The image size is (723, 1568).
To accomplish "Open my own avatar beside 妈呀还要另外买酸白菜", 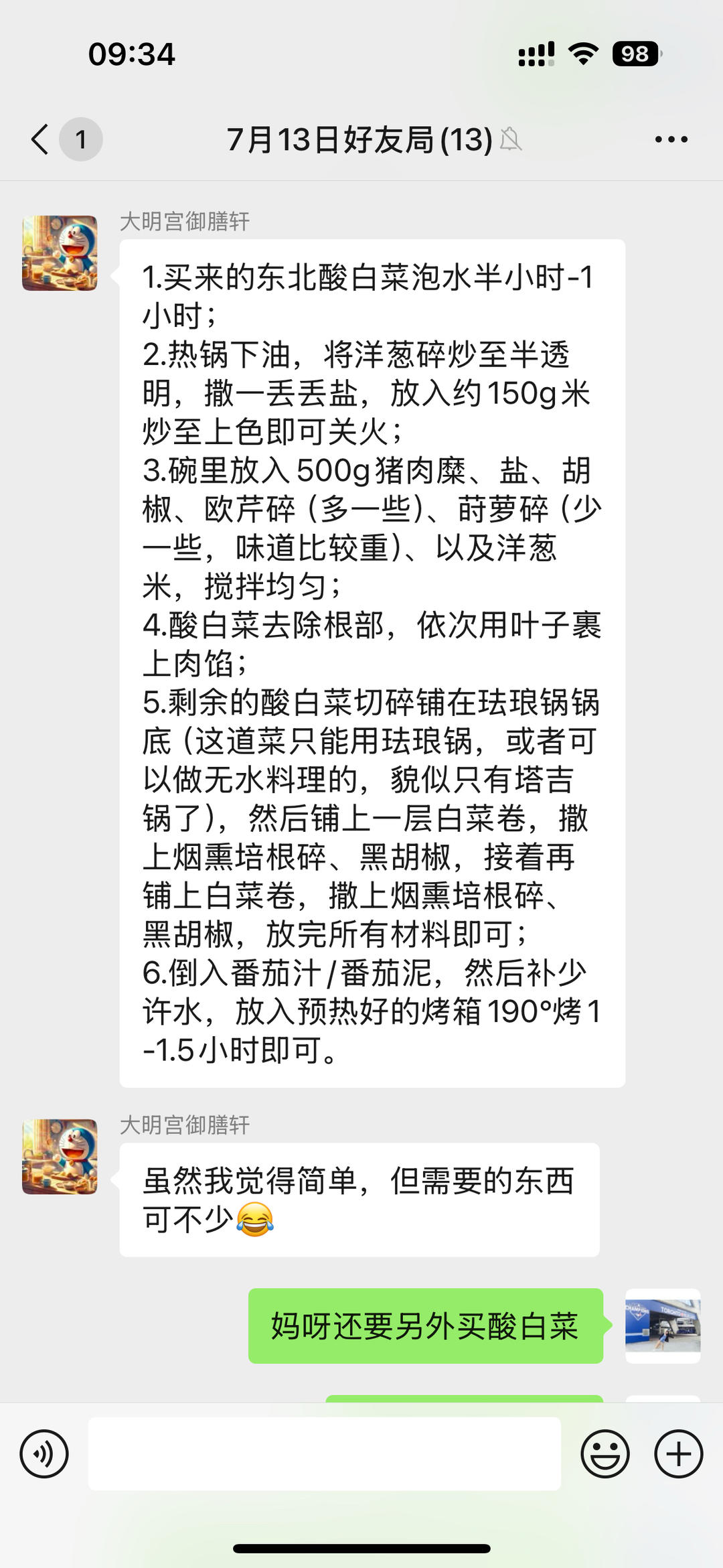I will click(x=663, y=1326).
